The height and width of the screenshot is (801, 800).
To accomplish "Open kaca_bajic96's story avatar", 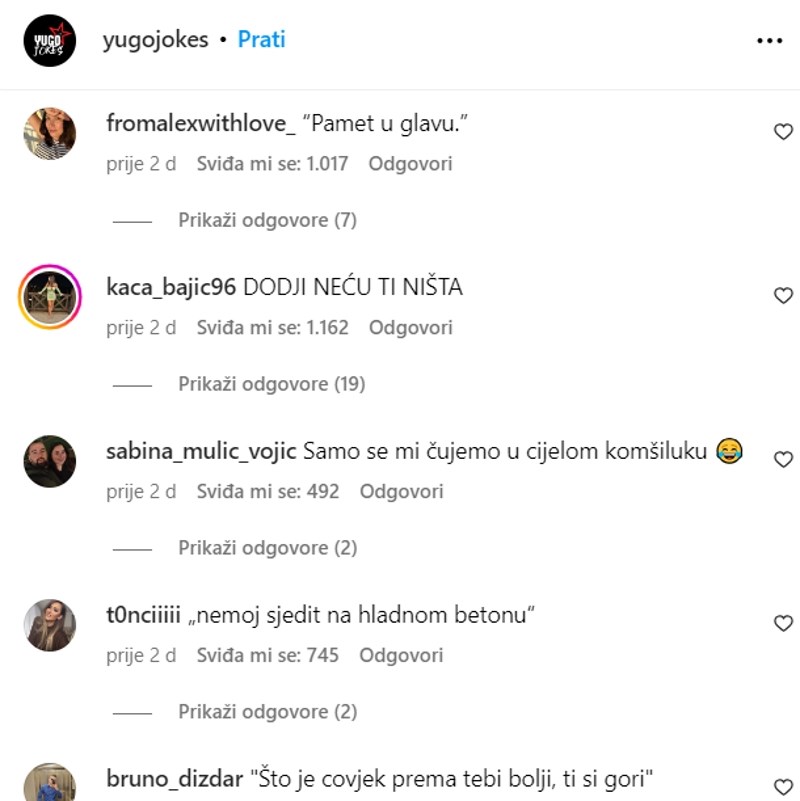I will coord(50,297).
